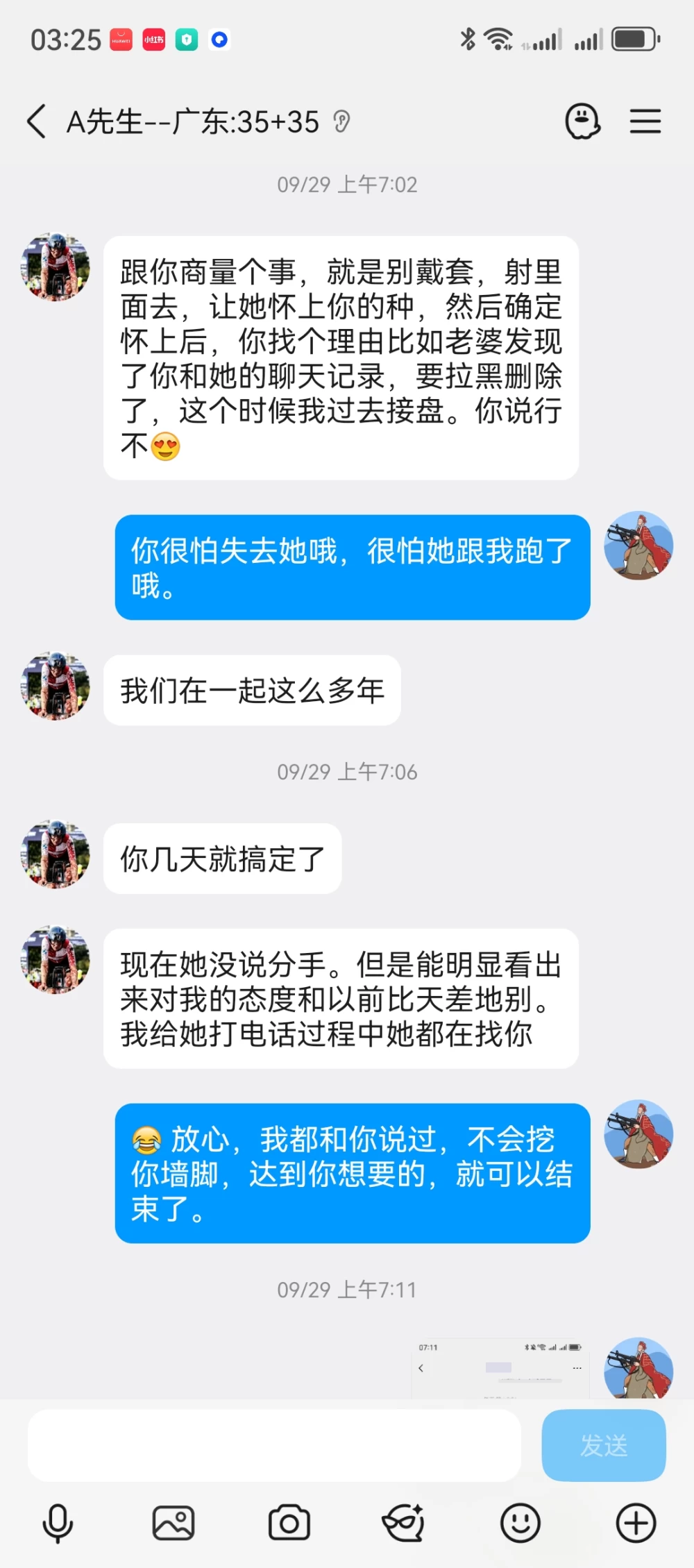Open the emoji sticker panel
694x1568 pixels.
pyautogui.click(x=520, y=1524)
